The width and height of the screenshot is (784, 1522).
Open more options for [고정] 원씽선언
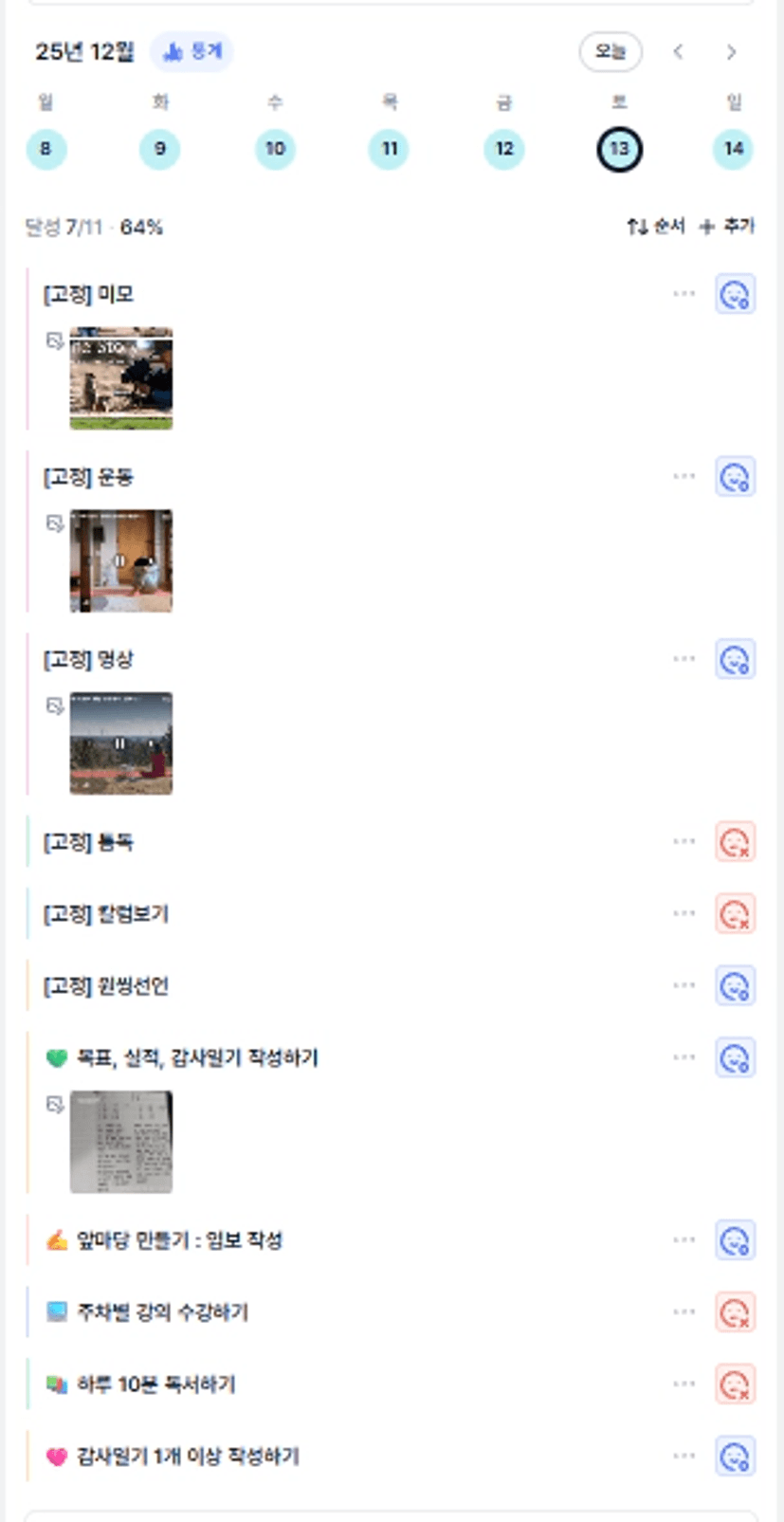point(684,986)
